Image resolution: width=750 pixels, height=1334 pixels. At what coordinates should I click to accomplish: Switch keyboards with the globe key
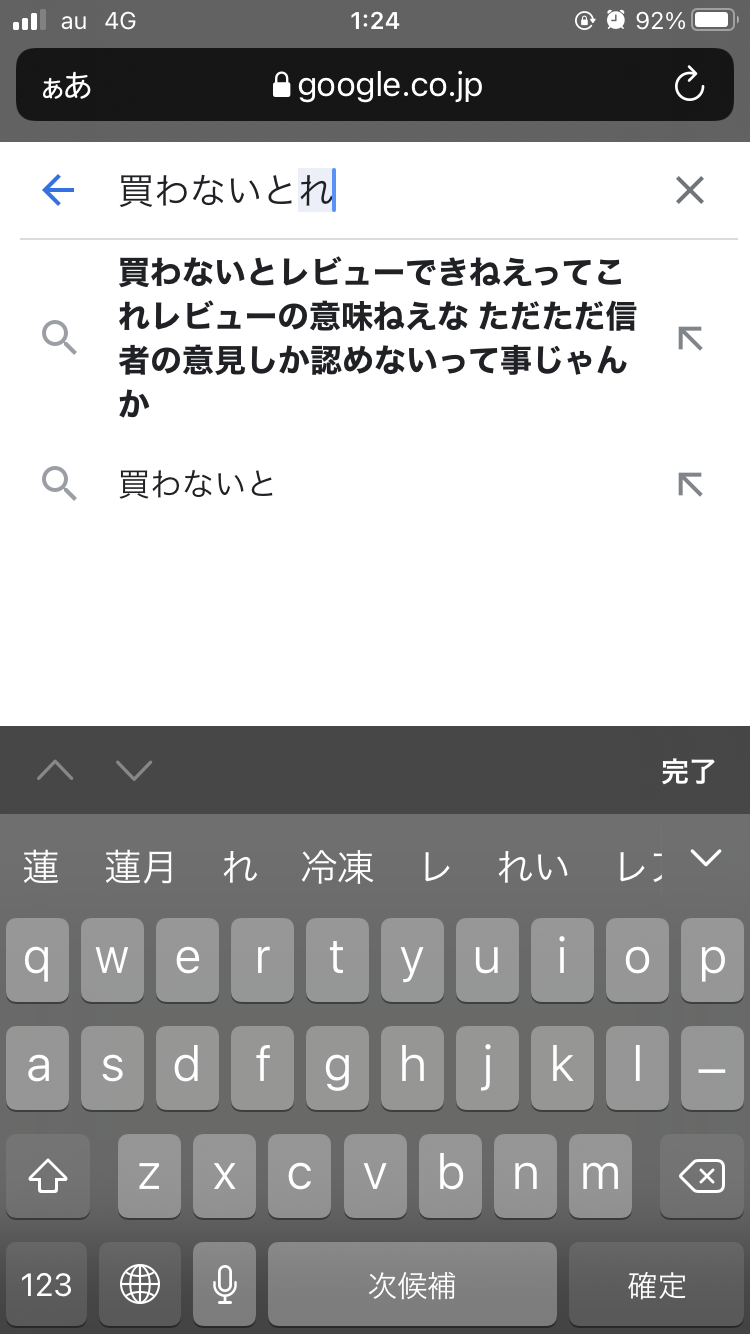pyautogui.click(x=140, y=1285)
